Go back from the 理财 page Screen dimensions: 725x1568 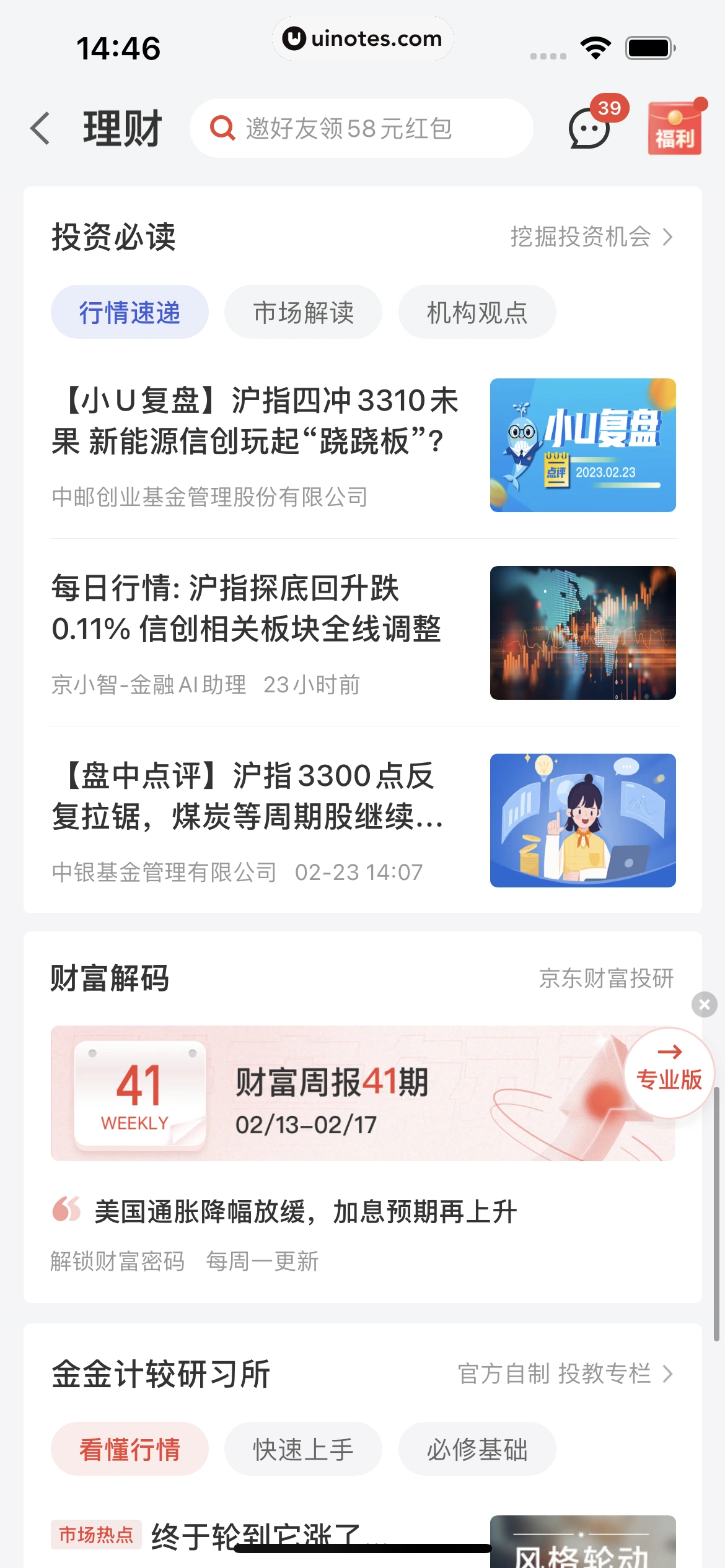coord(41,128)
